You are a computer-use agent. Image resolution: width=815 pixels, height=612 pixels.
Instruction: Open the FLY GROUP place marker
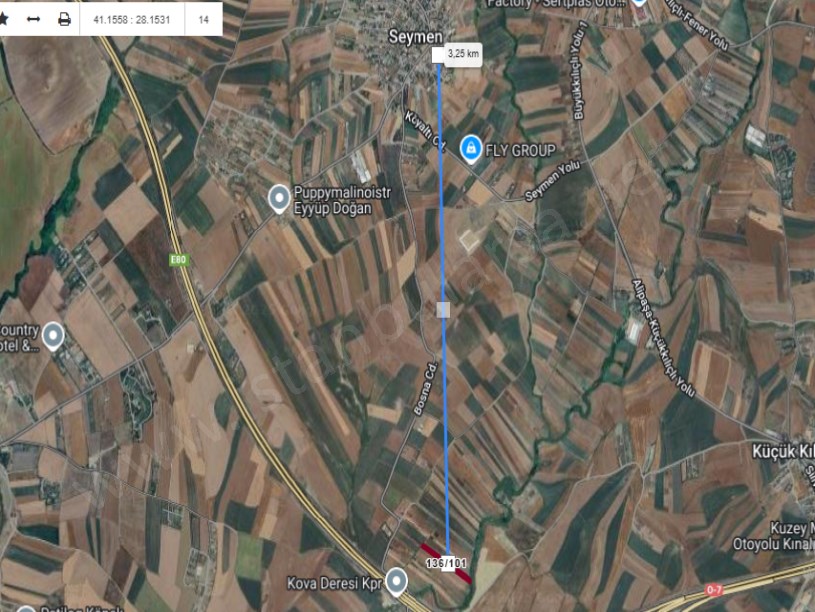[469, 149]
